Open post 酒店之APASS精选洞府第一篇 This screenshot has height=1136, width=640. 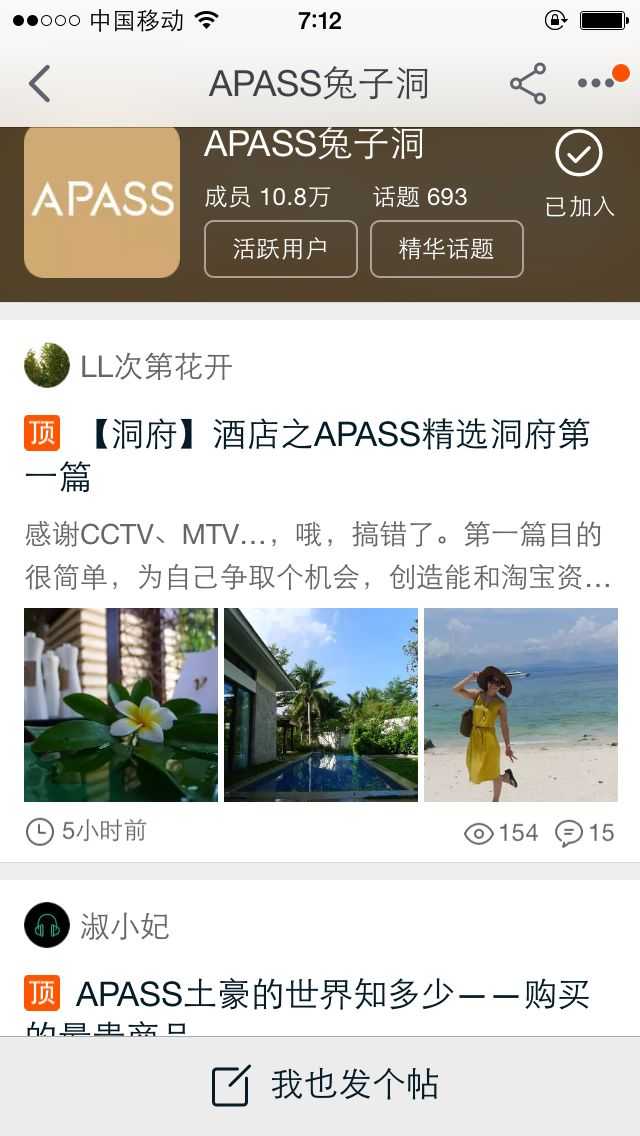point(330,455)
